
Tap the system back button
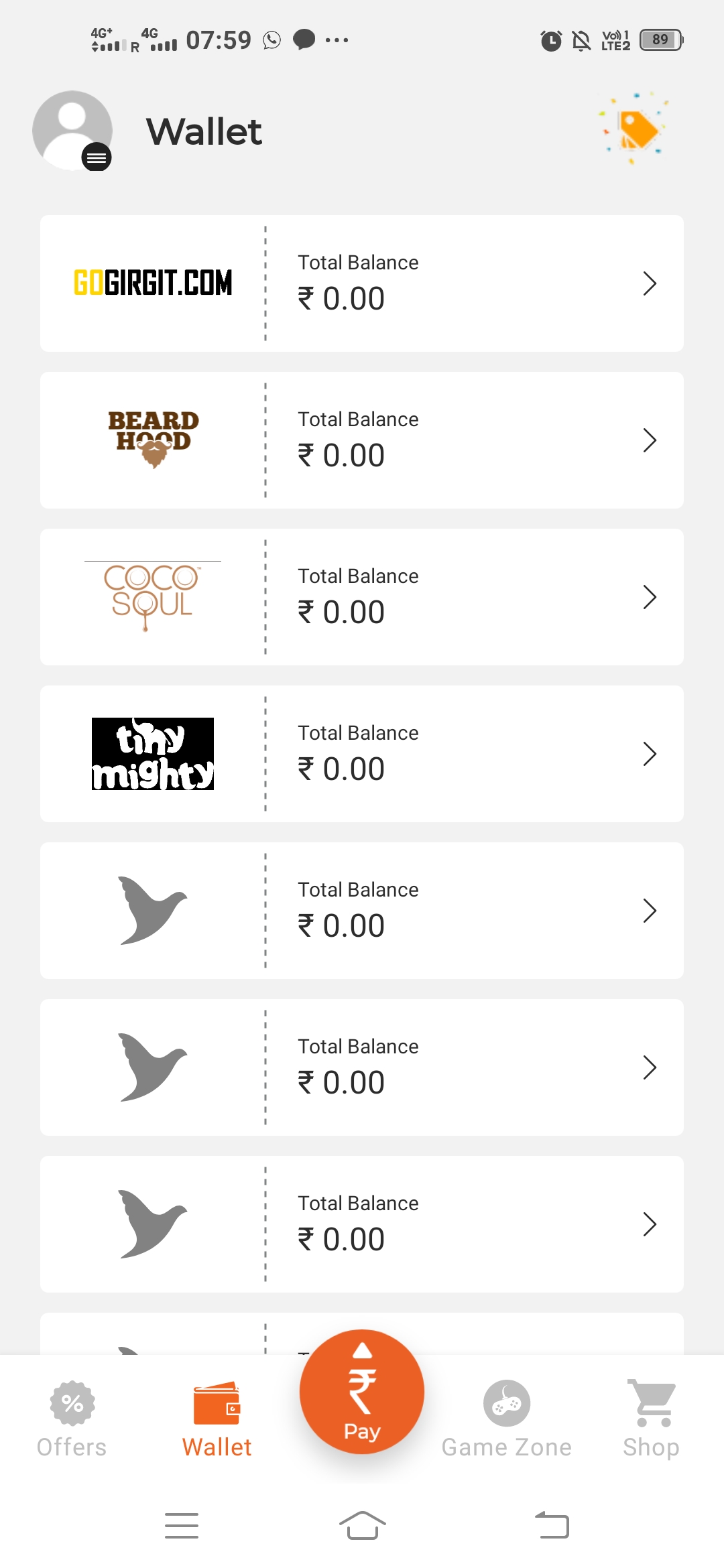(x=552, y=1526)
